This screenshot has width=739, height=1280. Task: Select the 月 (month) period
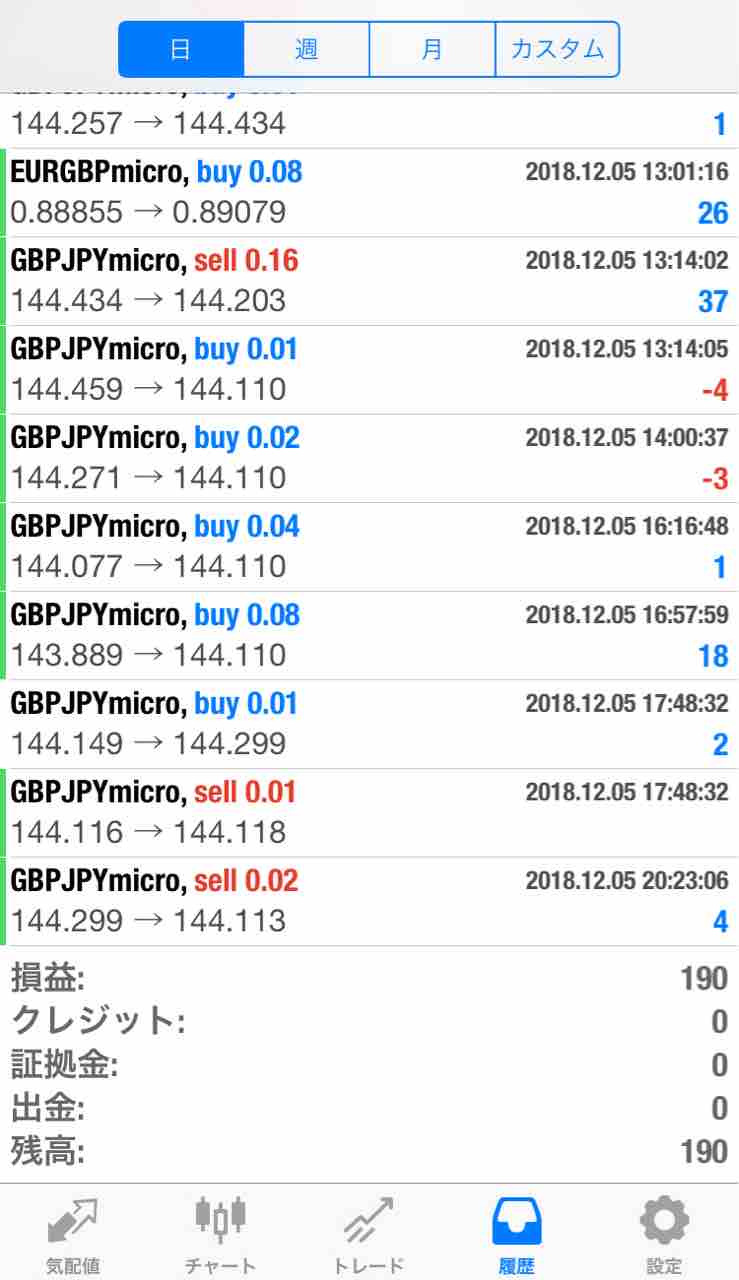pyautogui.click(x=432, y=49)
